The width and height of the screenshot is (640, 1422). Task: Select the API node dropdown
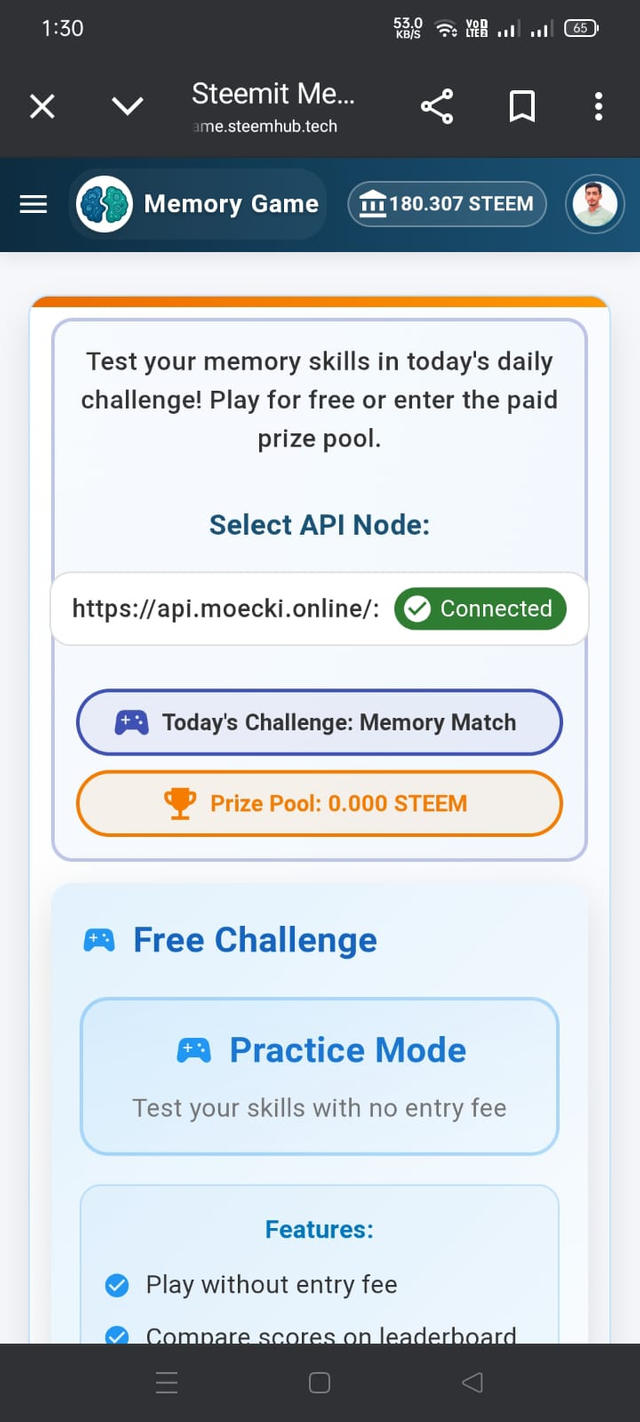pyautogui.click(x=319, y=608)
